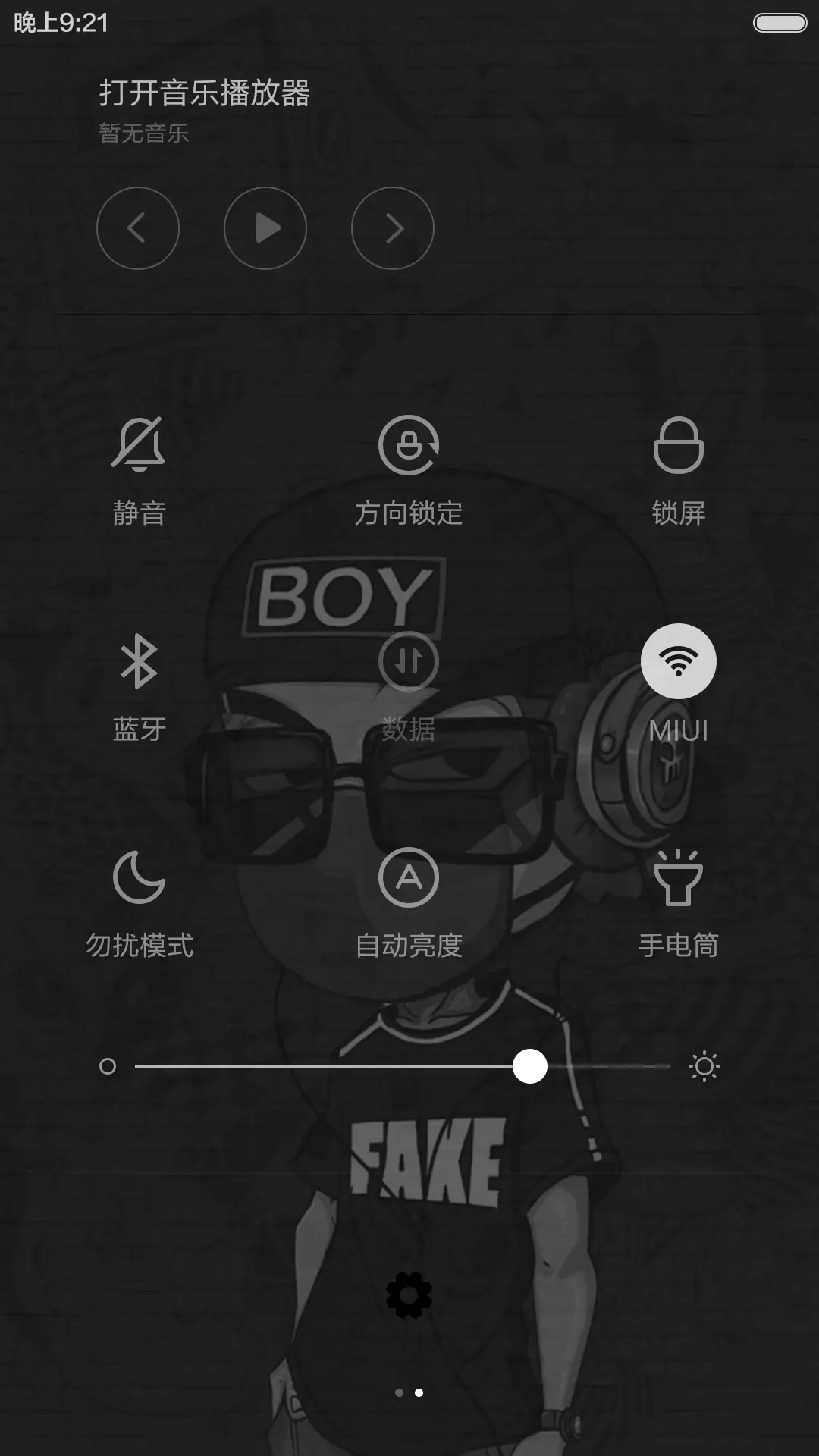Screen dimensions: 819x1456
Task: Tap 打开音乐播放器 to open music player
Action: [206, 92]
